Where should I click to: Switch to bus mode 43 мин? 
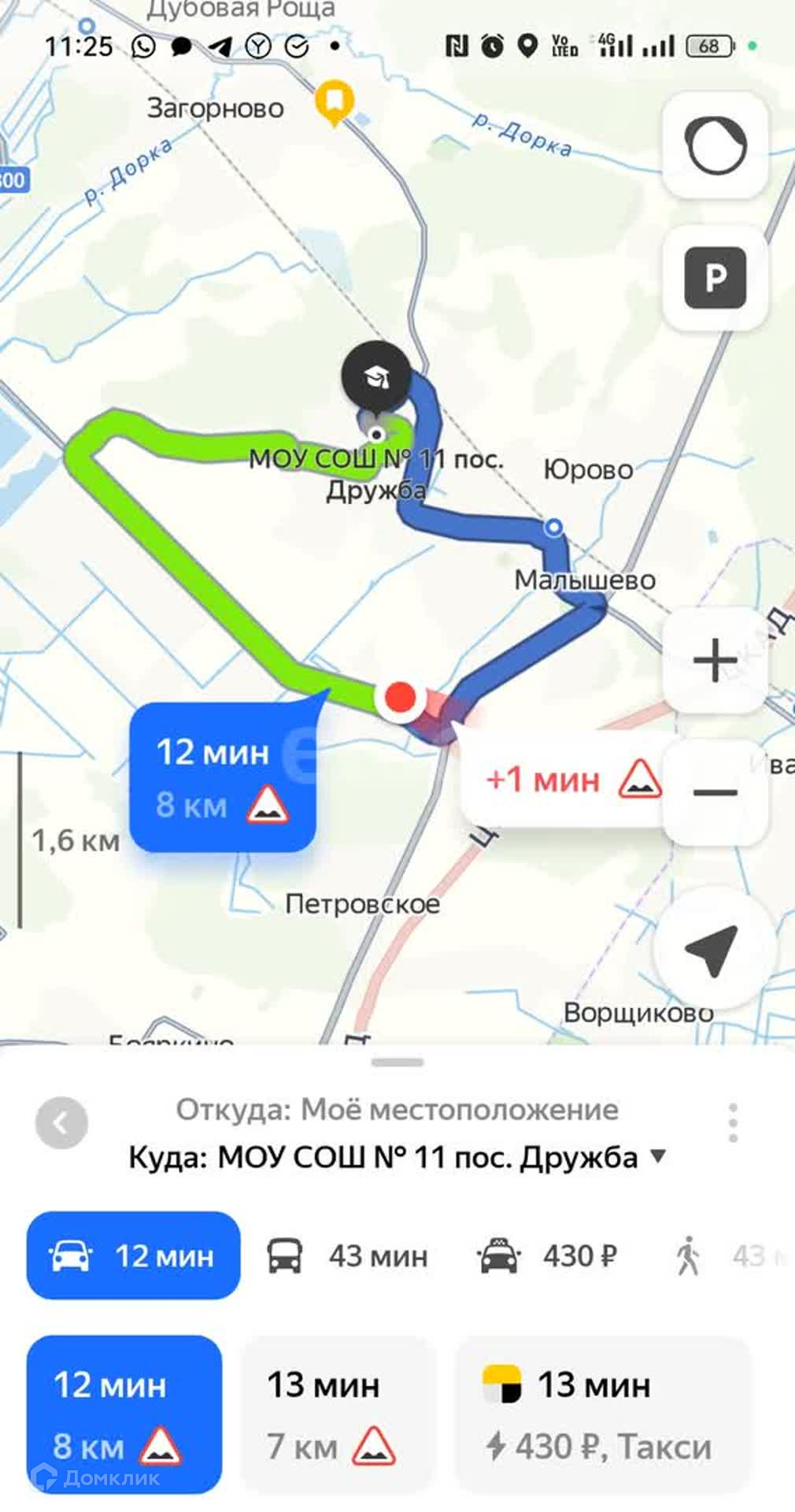(347, 1255)
